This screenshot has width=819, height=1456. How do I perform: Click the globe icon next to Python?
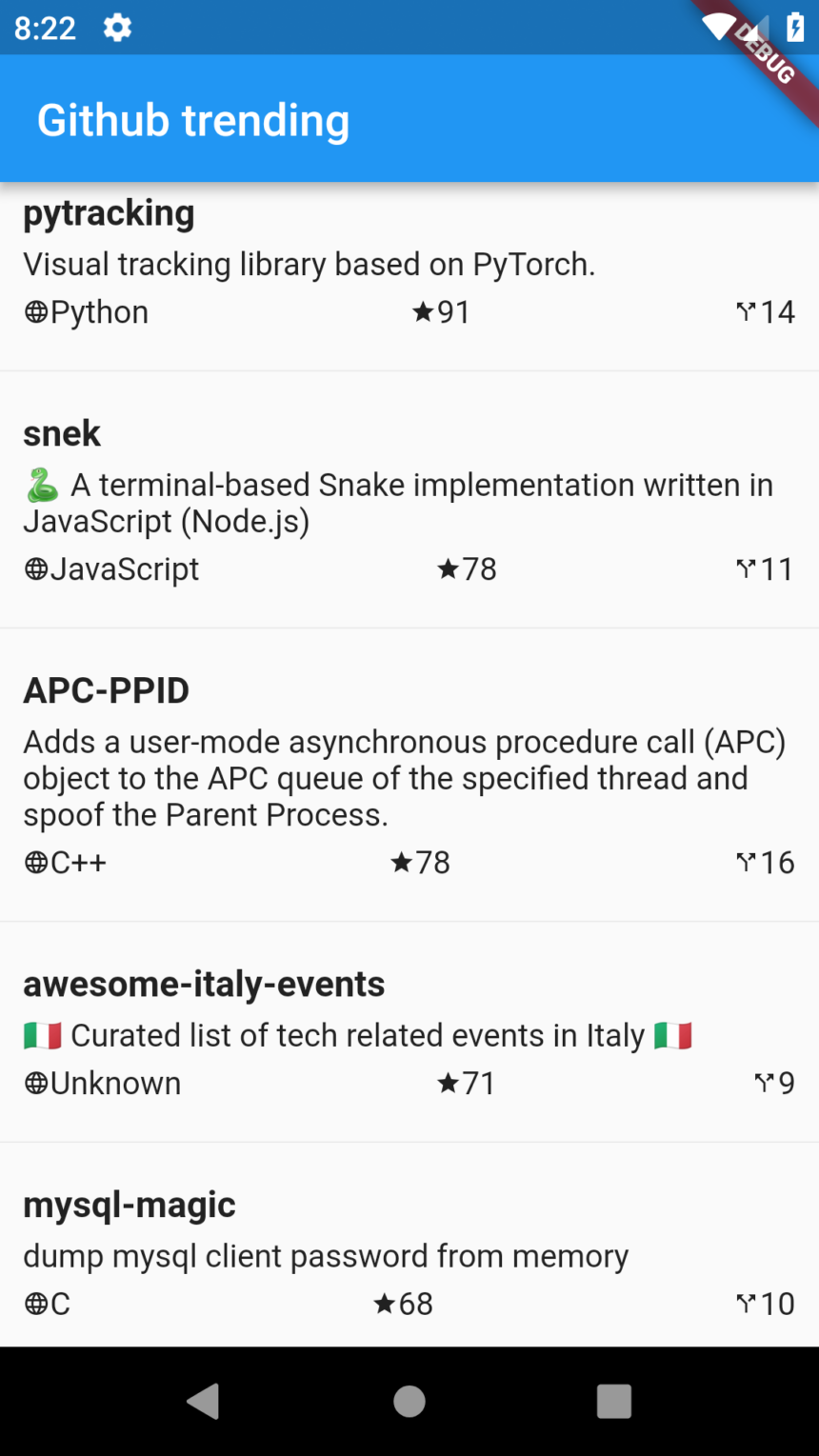[36, 311]
